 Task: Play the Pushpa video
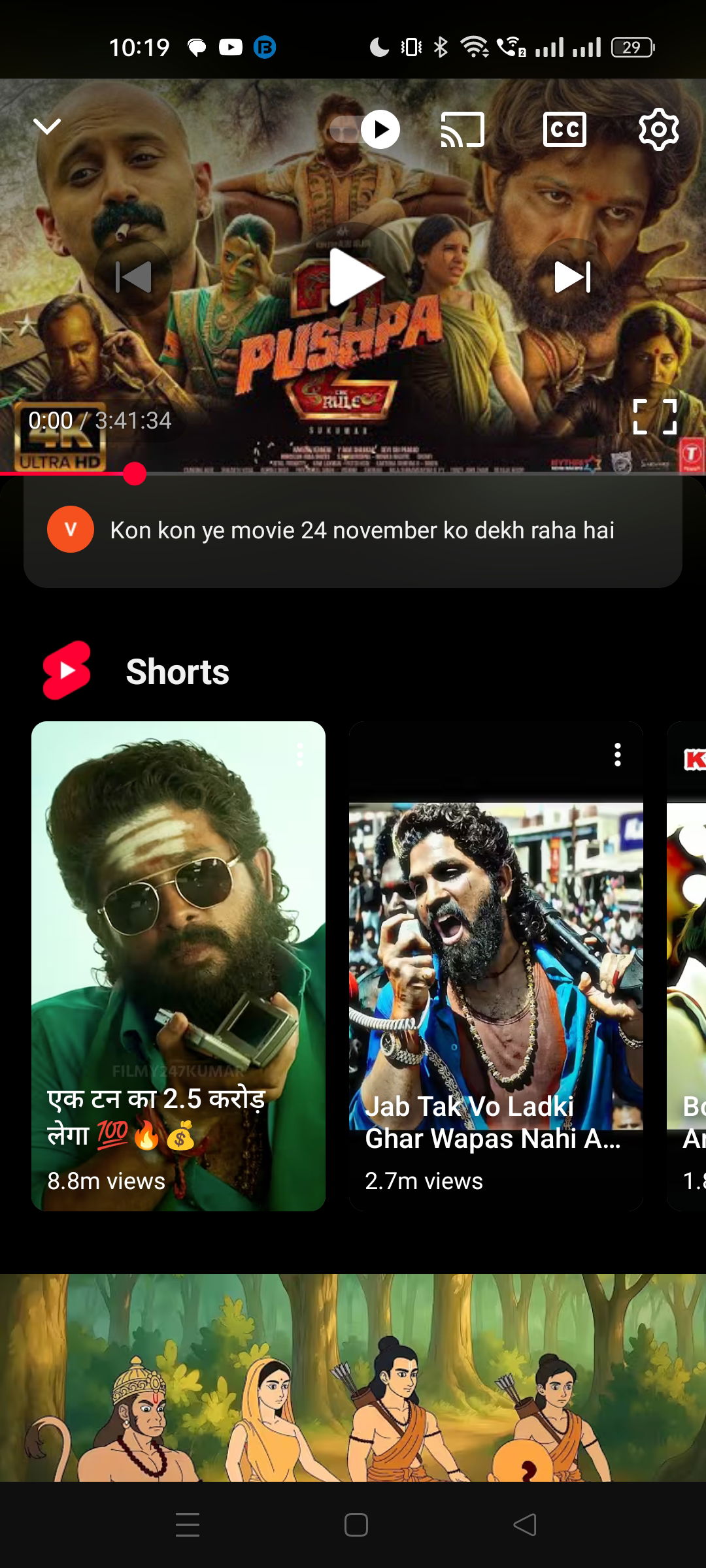(x=354, y=277)
